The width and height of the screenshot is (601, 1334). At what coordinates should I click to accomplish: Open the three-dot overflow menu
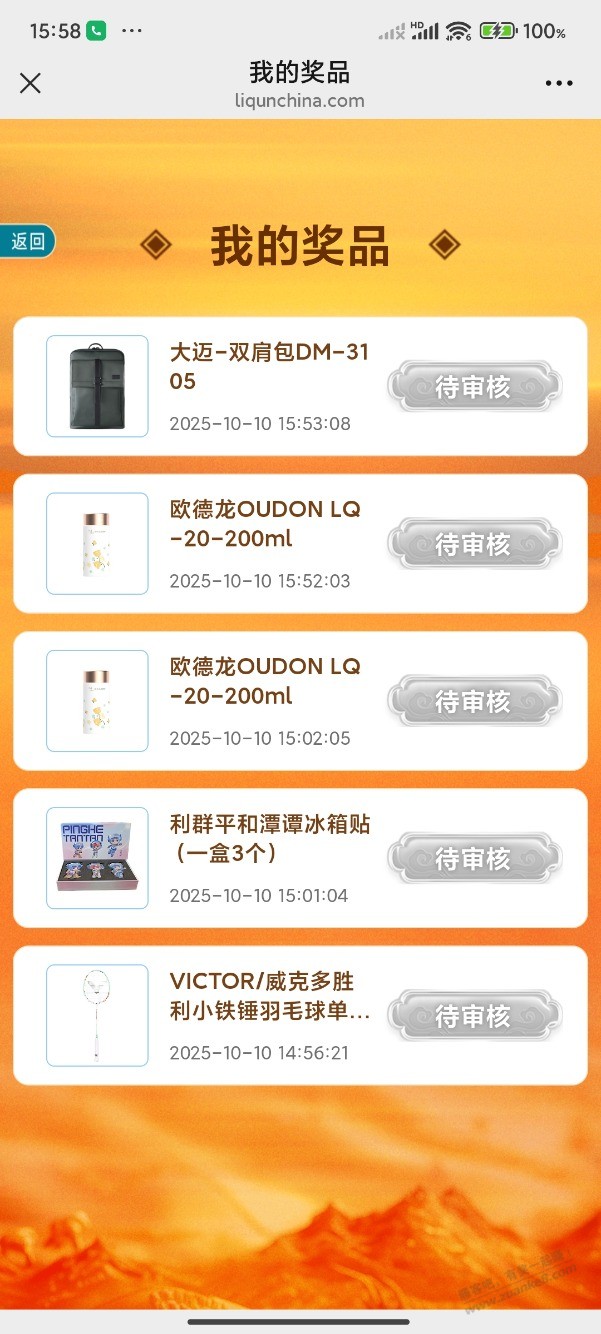(559, 84)
